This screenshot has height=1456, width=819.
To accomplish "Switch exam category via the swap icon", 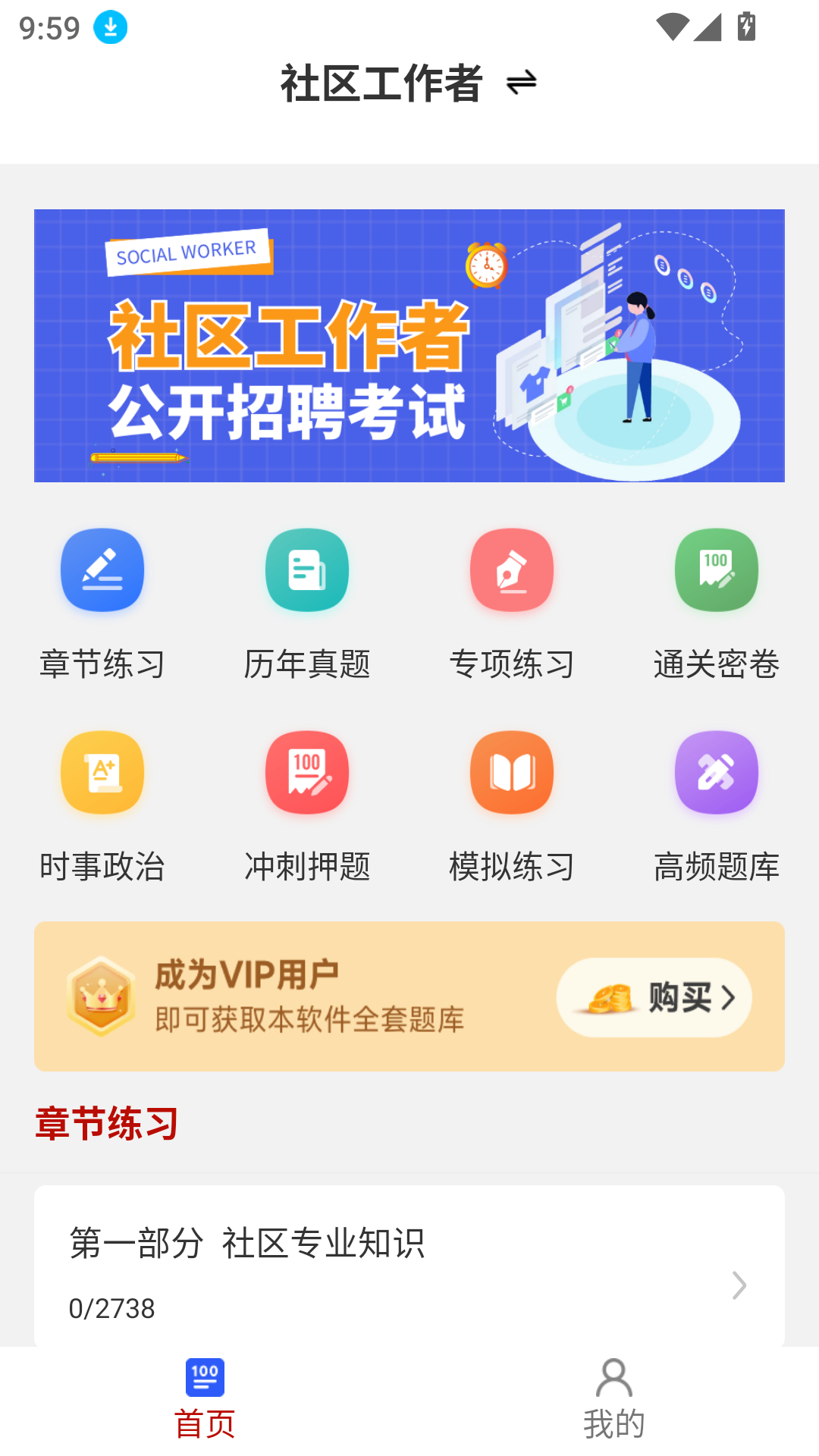I will coord(521,82).
